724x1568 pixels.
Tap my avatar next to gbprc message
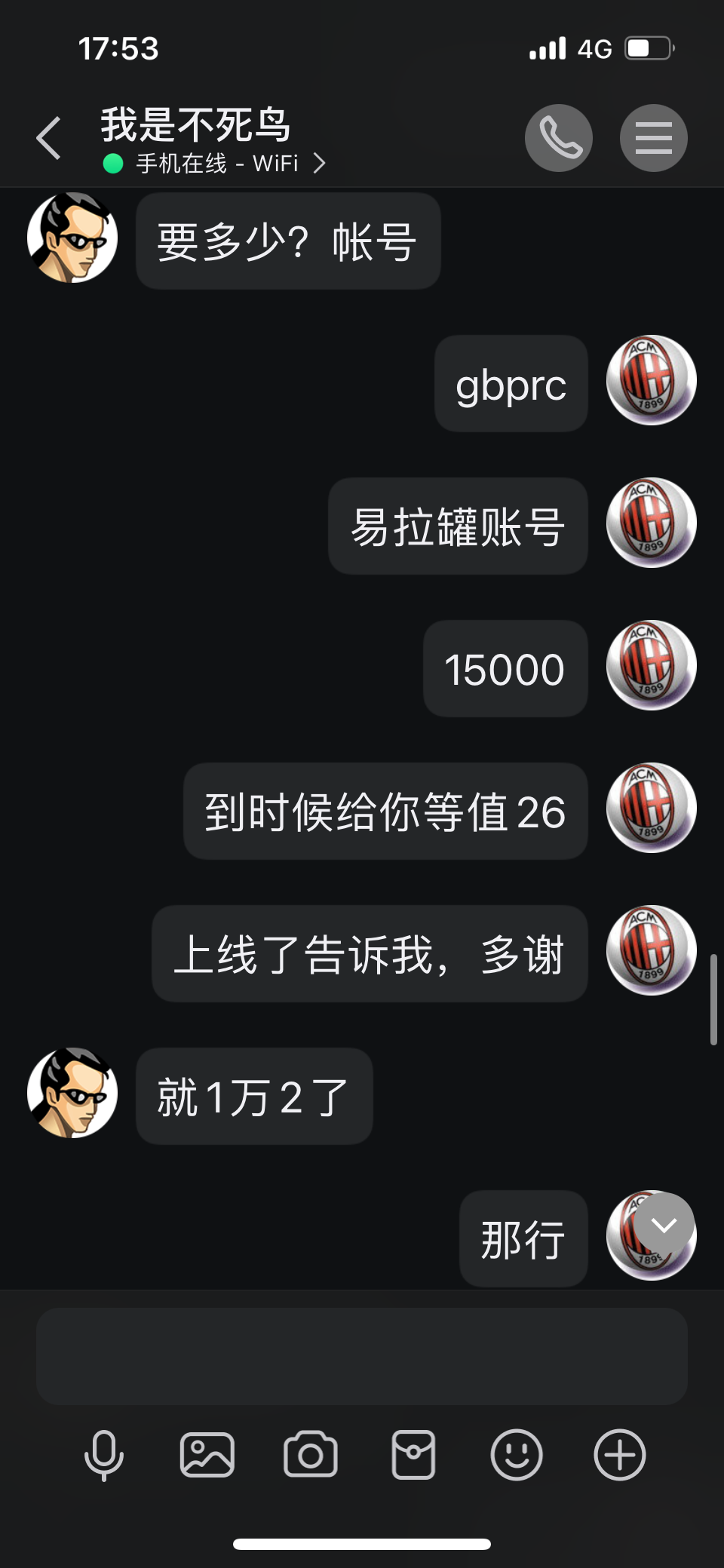(652, 380)
